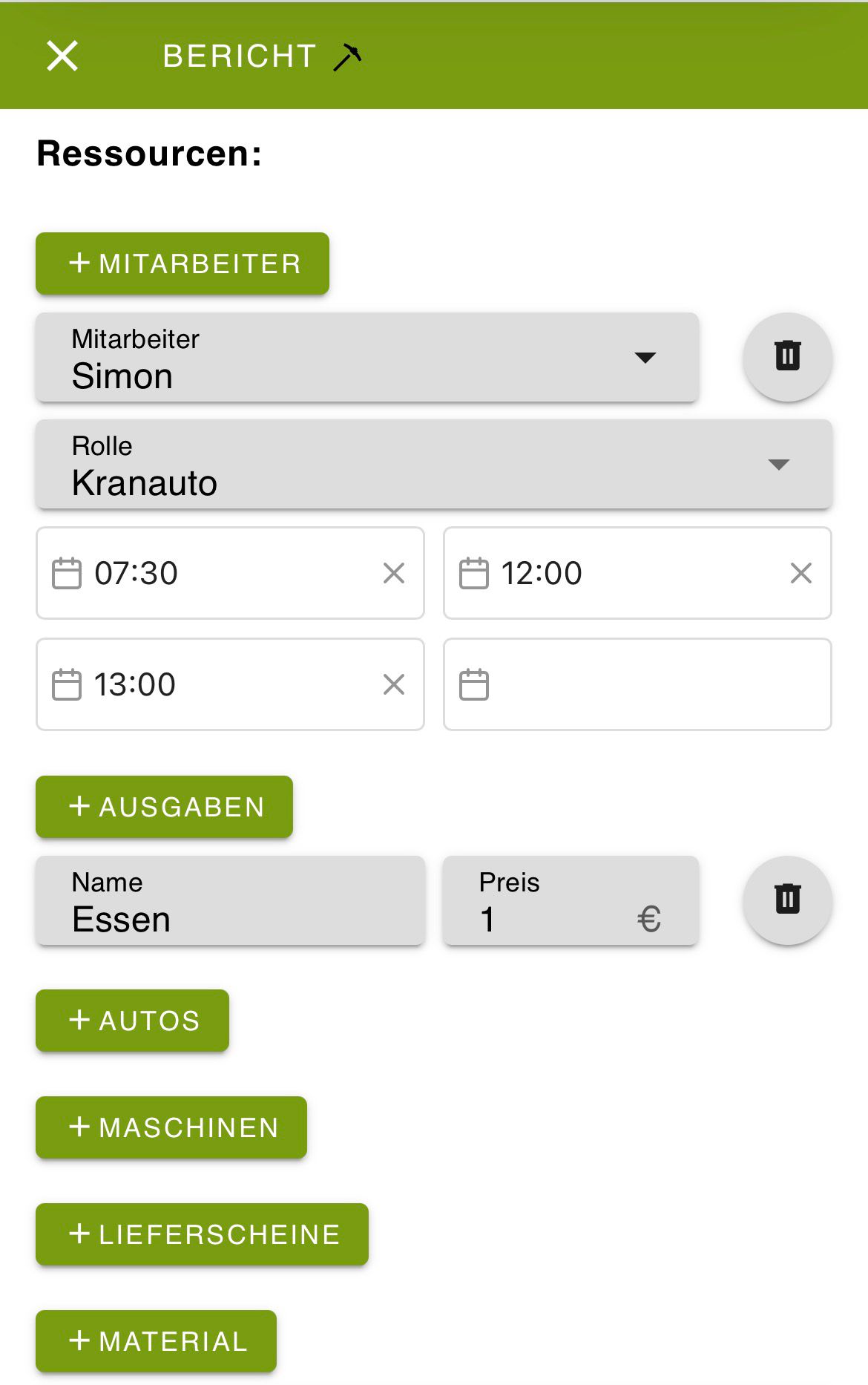Screen dimensions: 868x1385
Task: Delete the Essen expense via trash icon
Action: click(786, 899)
